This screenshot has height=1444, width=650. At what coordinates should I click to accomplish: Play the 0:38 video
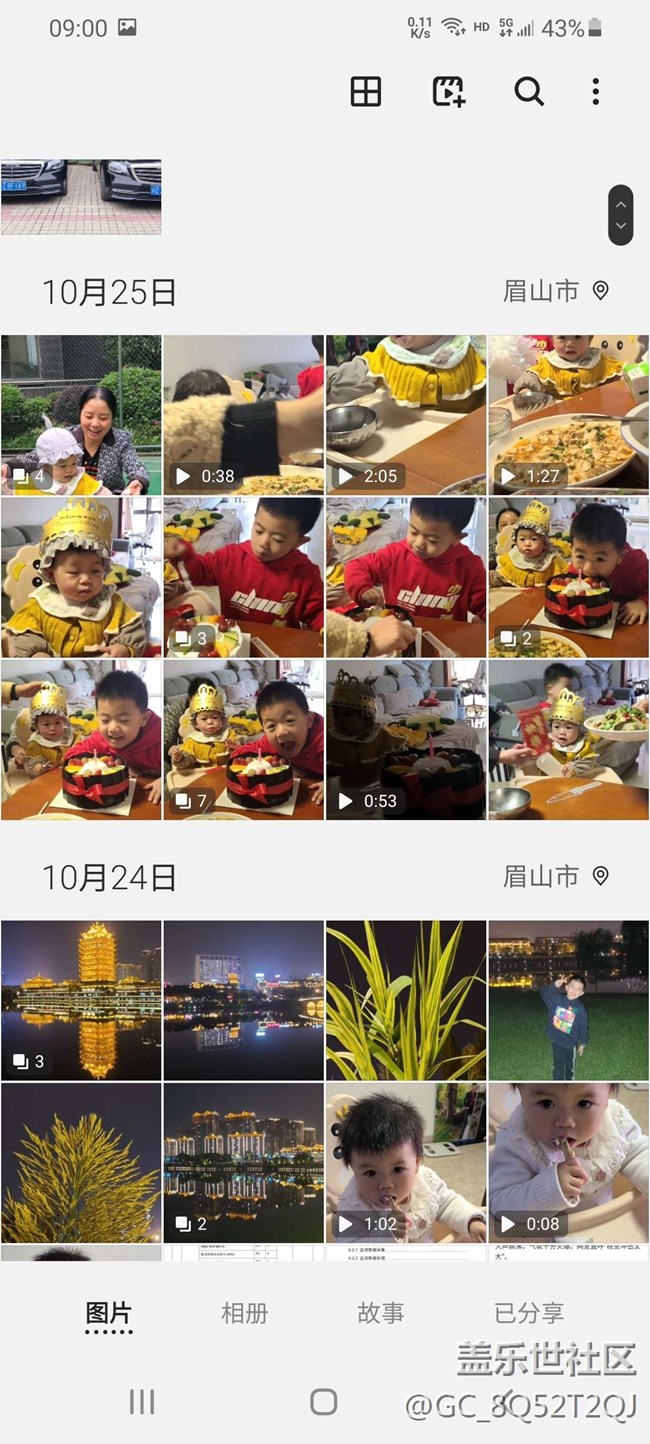tap(243, 415)
